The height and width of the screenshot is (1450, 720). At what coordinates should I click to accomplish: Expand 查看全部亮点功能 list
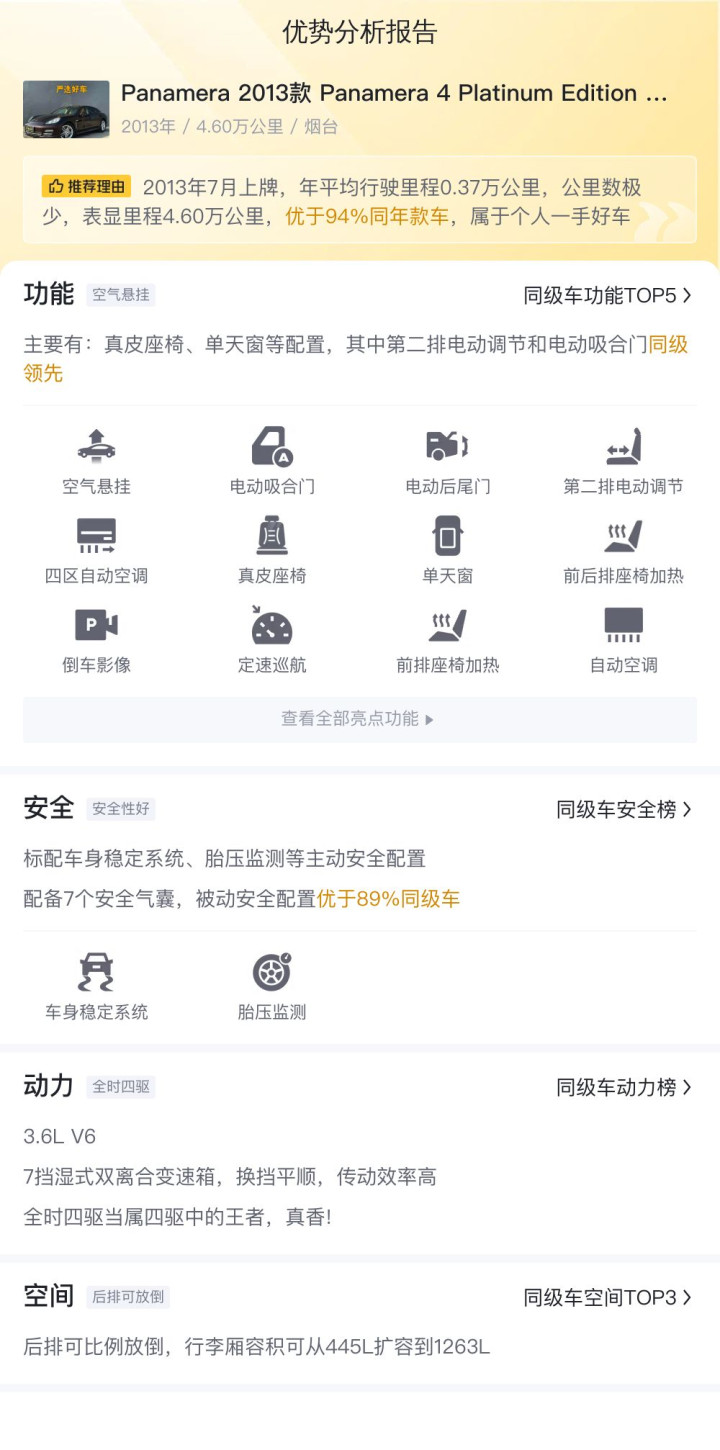click(x=360, y=719)
